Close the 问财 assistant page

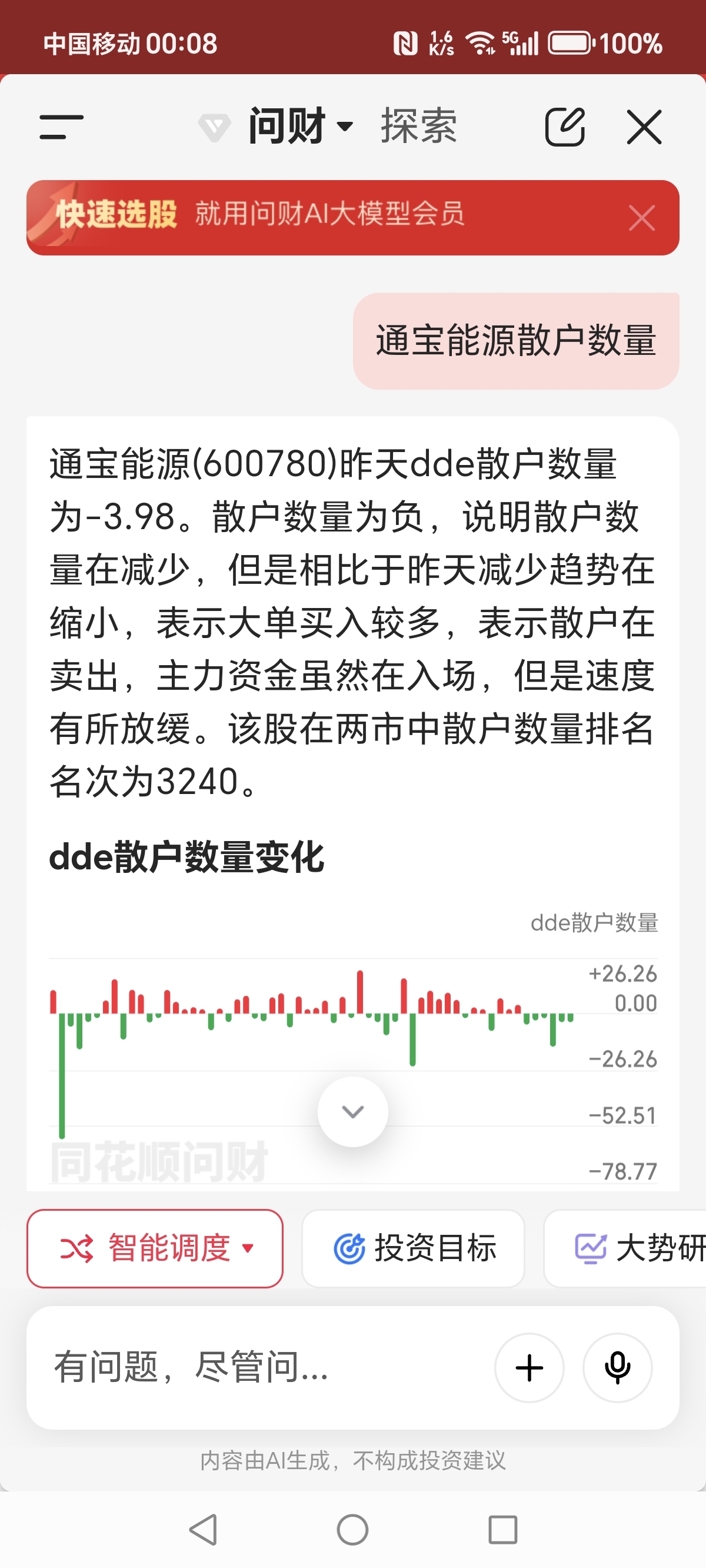tap(644, 127)
